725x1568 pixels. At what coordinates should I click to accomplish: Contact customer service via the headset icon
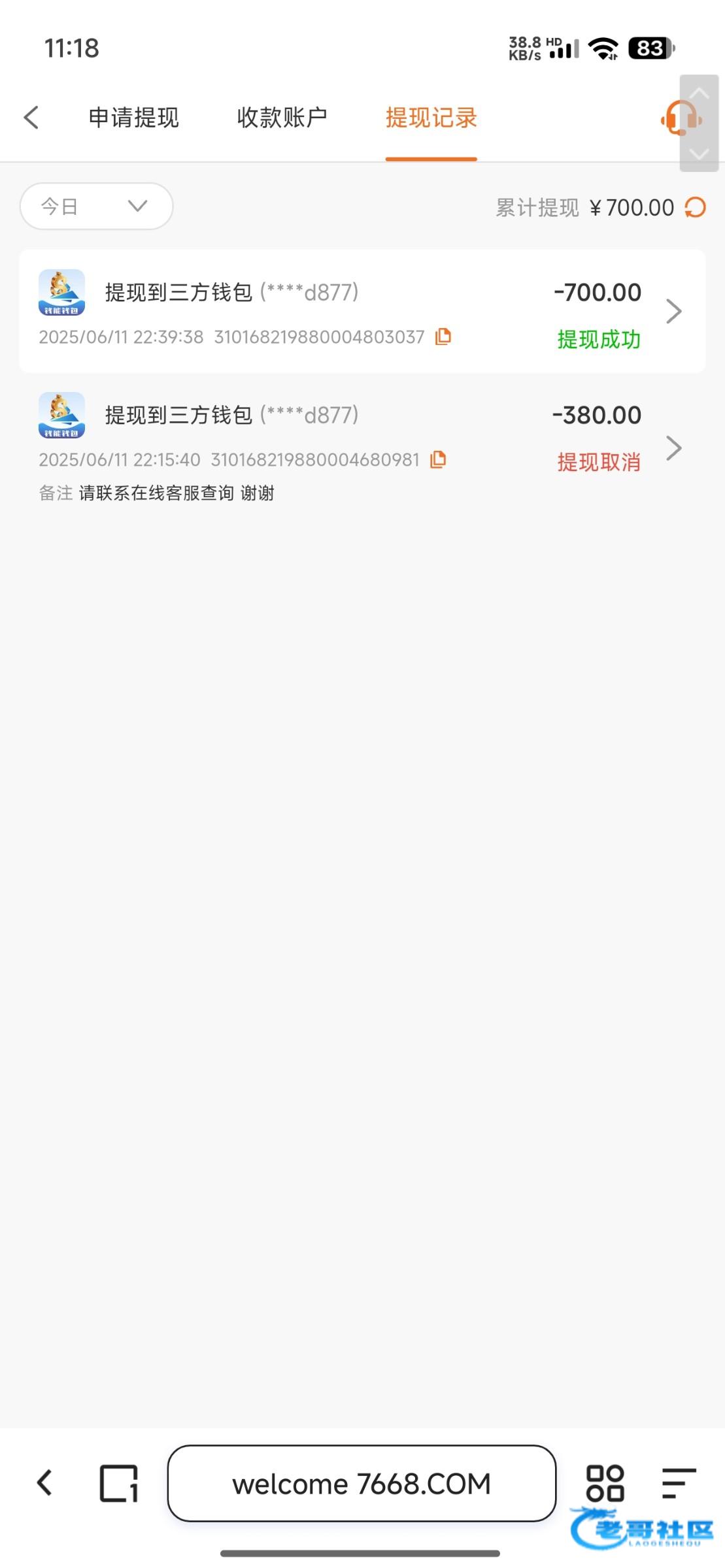pos(680,118)
